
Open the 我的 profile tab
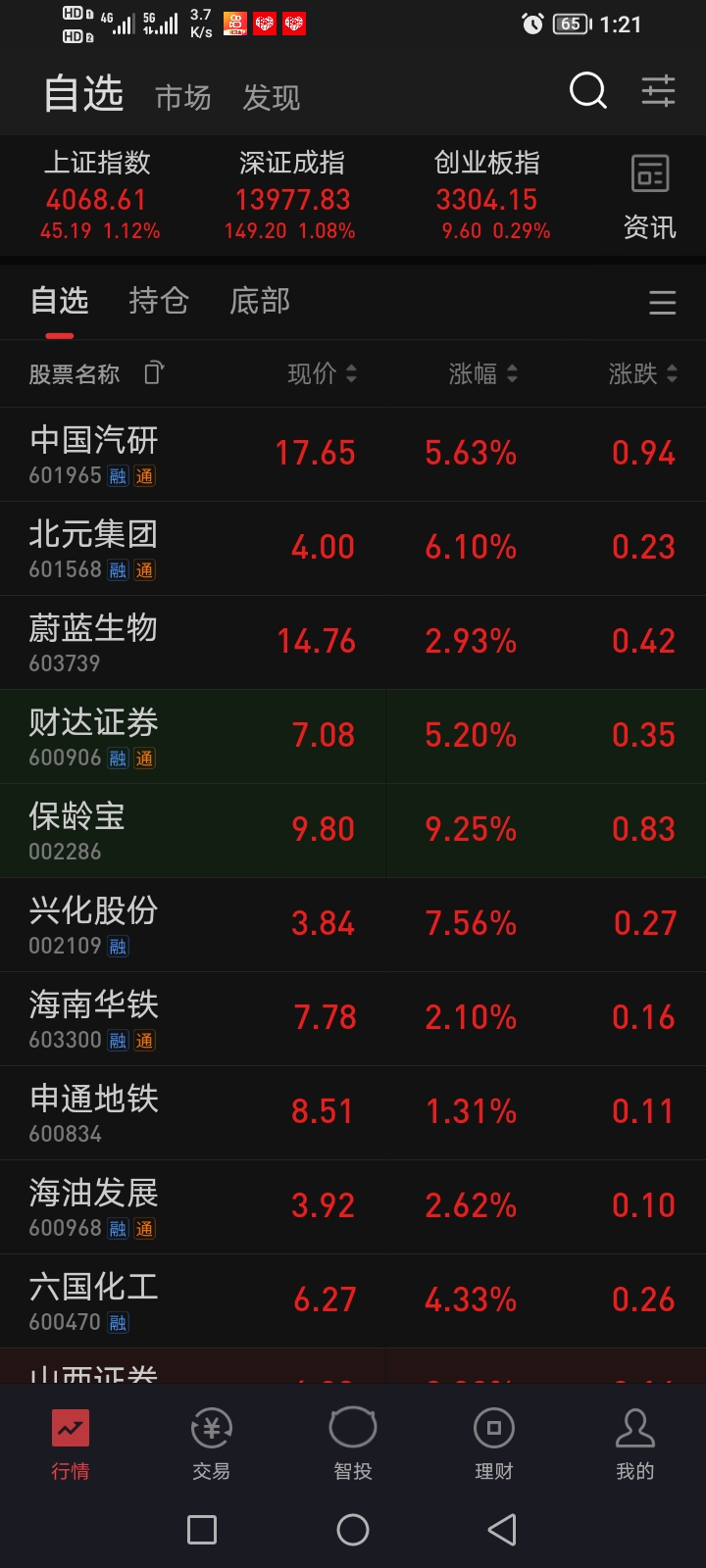634,1443
